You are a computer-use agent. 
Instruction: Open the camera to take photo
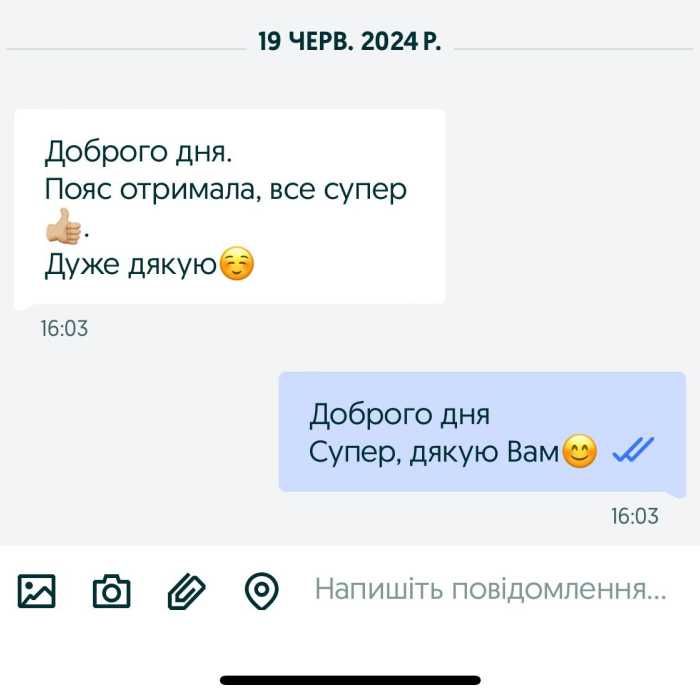click(111, 591)
